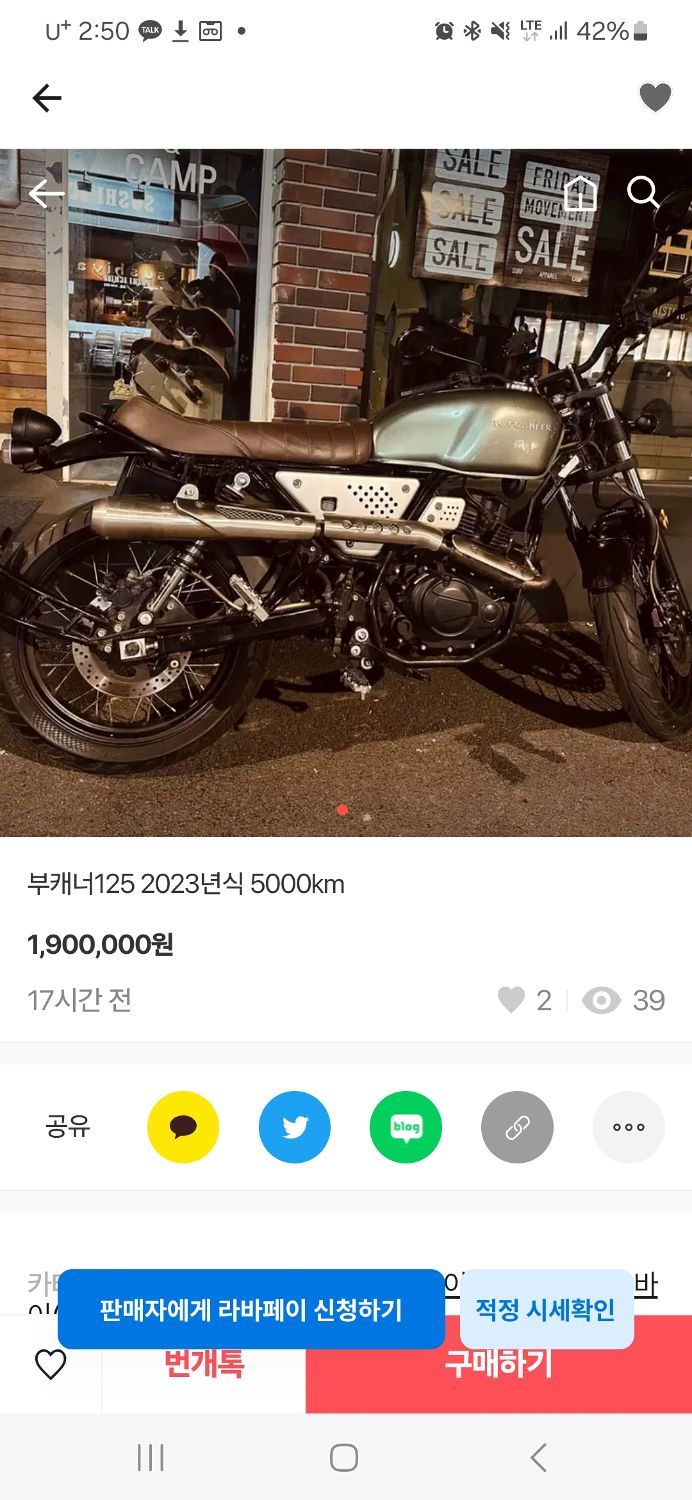Add to wishlist with bottom heart outline
Image resolution: width=692 pixels, height=1500 pixels.
(50, 1365)
